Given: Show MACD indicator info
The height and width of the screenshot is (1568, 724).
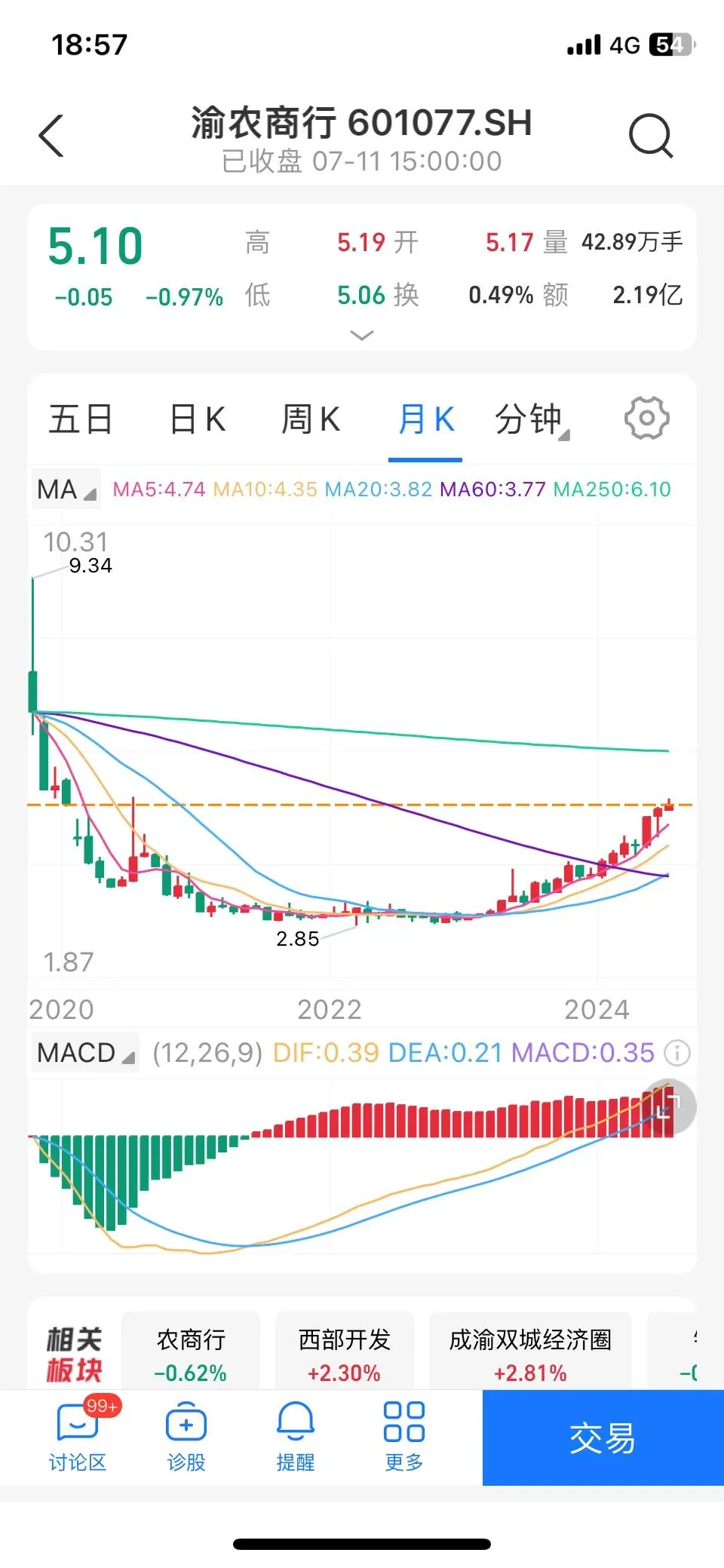Looking at the screenshot, I should [677, 1052].
